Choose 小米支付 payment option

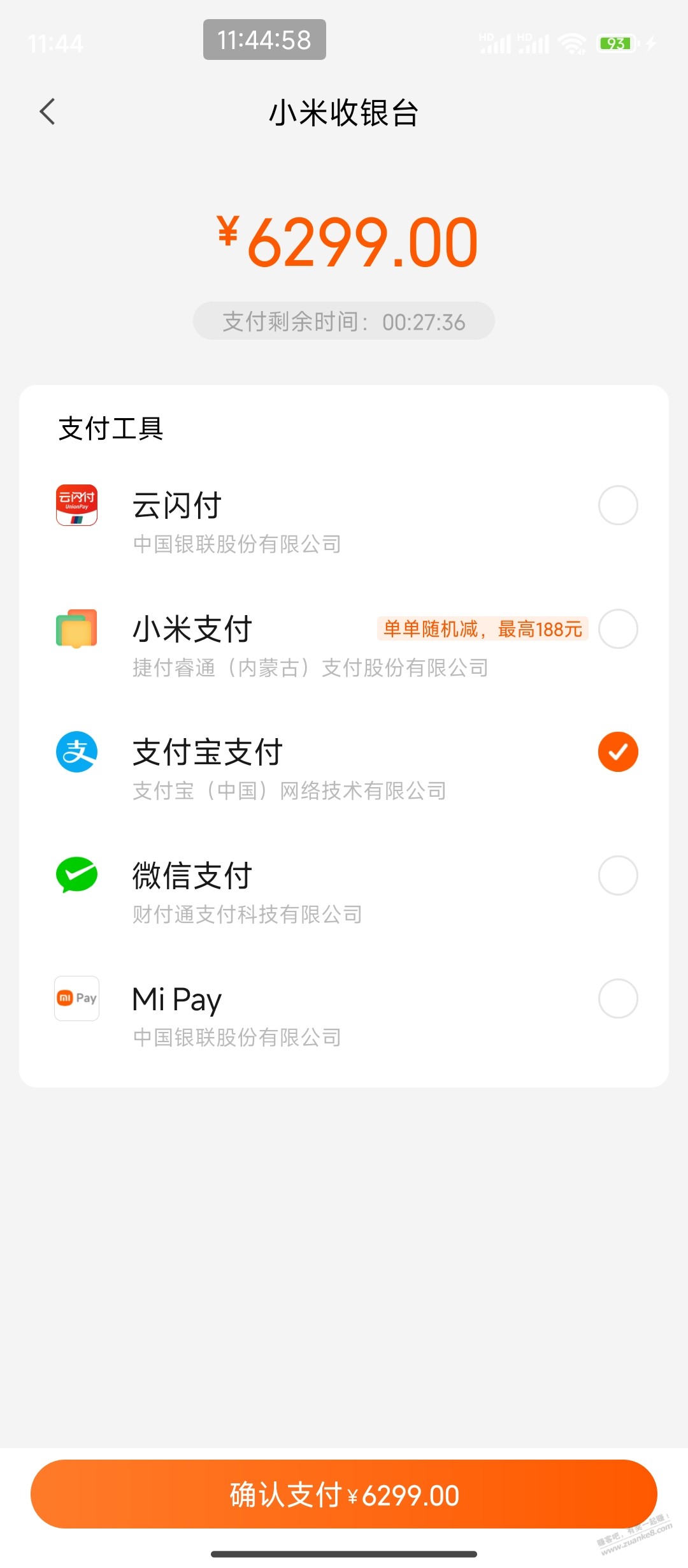click(617, 629)
